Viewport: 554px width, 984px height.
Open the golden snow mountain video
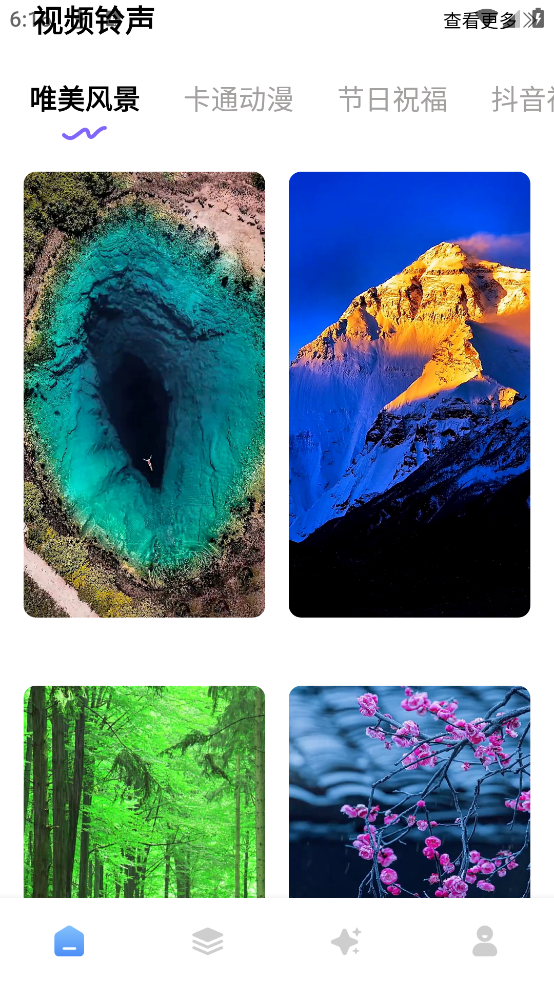[410, 395]
